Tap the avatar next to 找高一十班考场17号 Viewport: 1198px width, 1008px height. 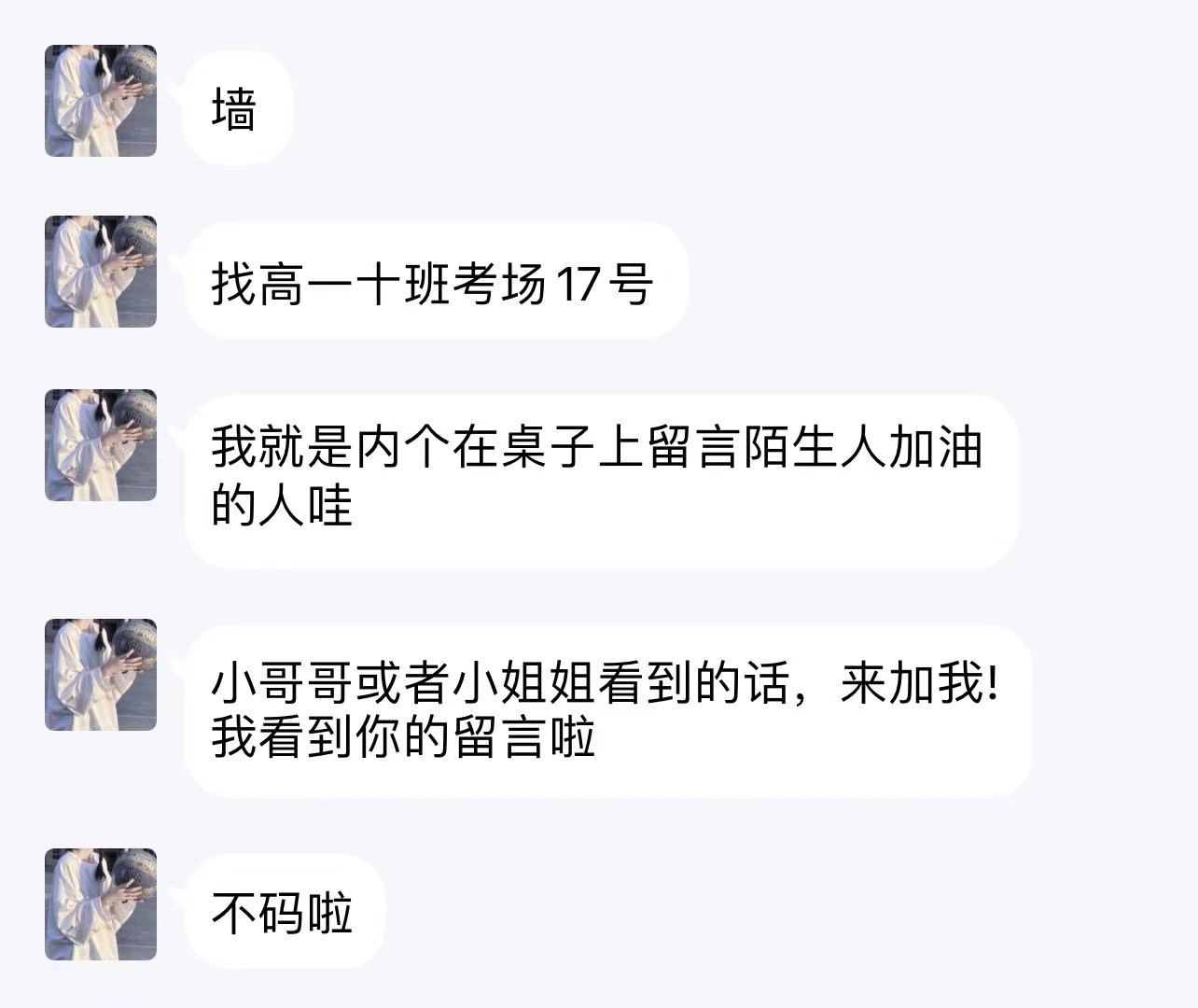(x=101, y=272)
